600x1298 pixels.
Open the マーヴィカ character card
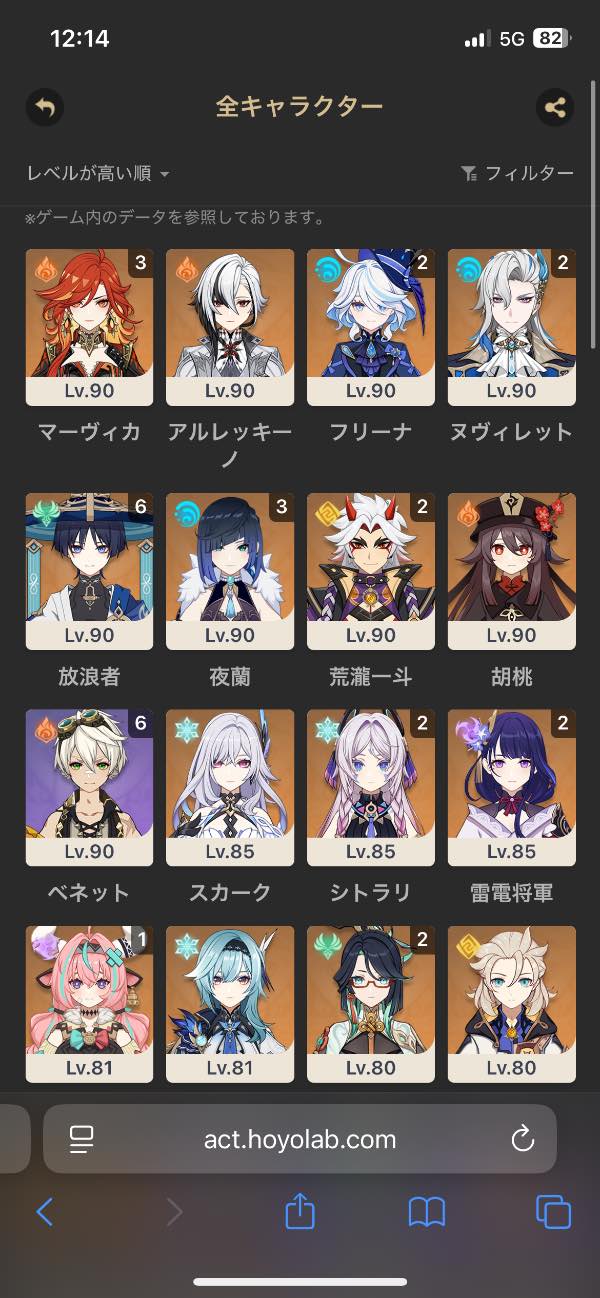point(89,327)
